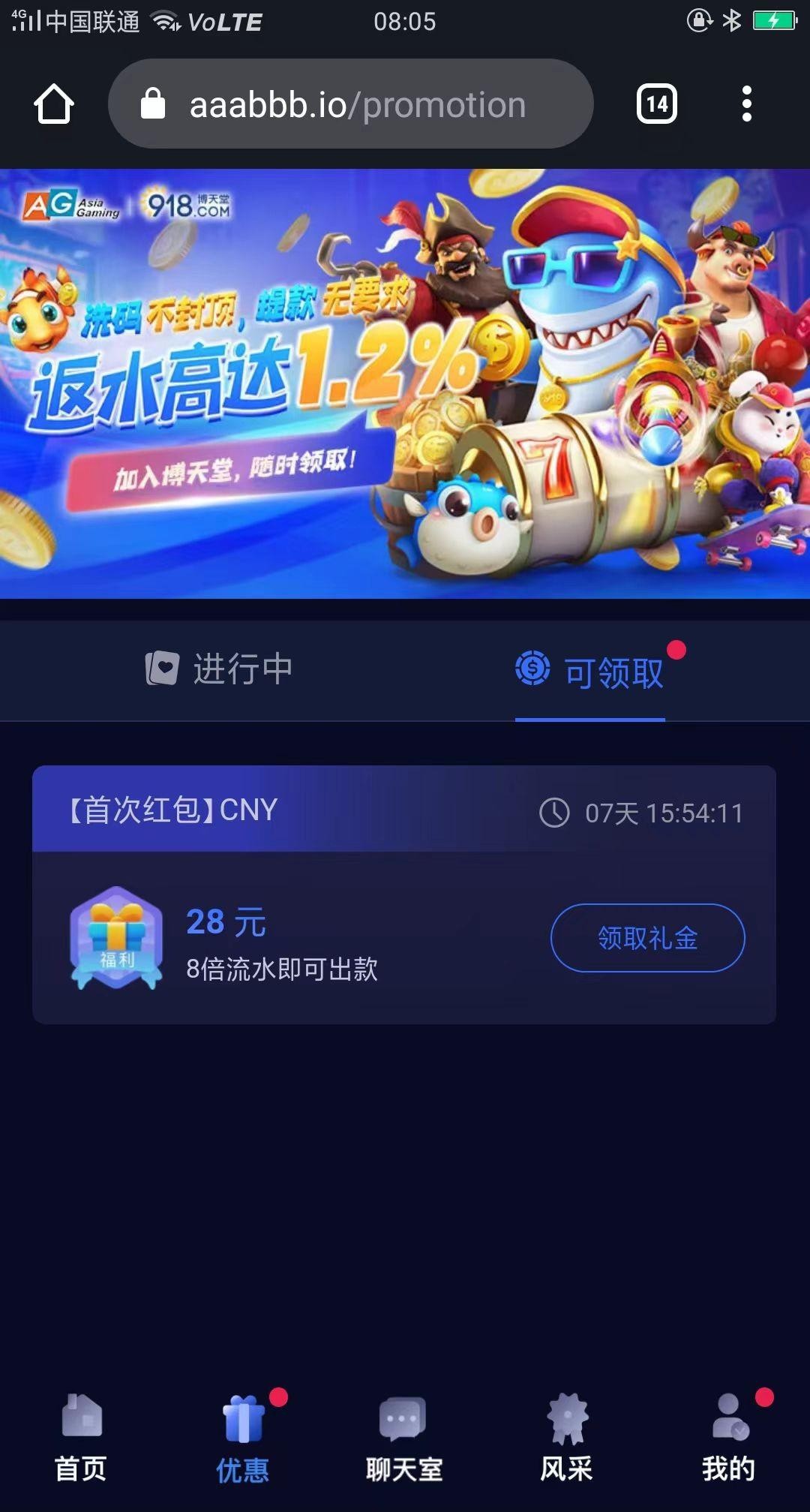
Task: Open the tab switcher showing 14 tabs
Action: pyautogui.click(x=656, y=104)
